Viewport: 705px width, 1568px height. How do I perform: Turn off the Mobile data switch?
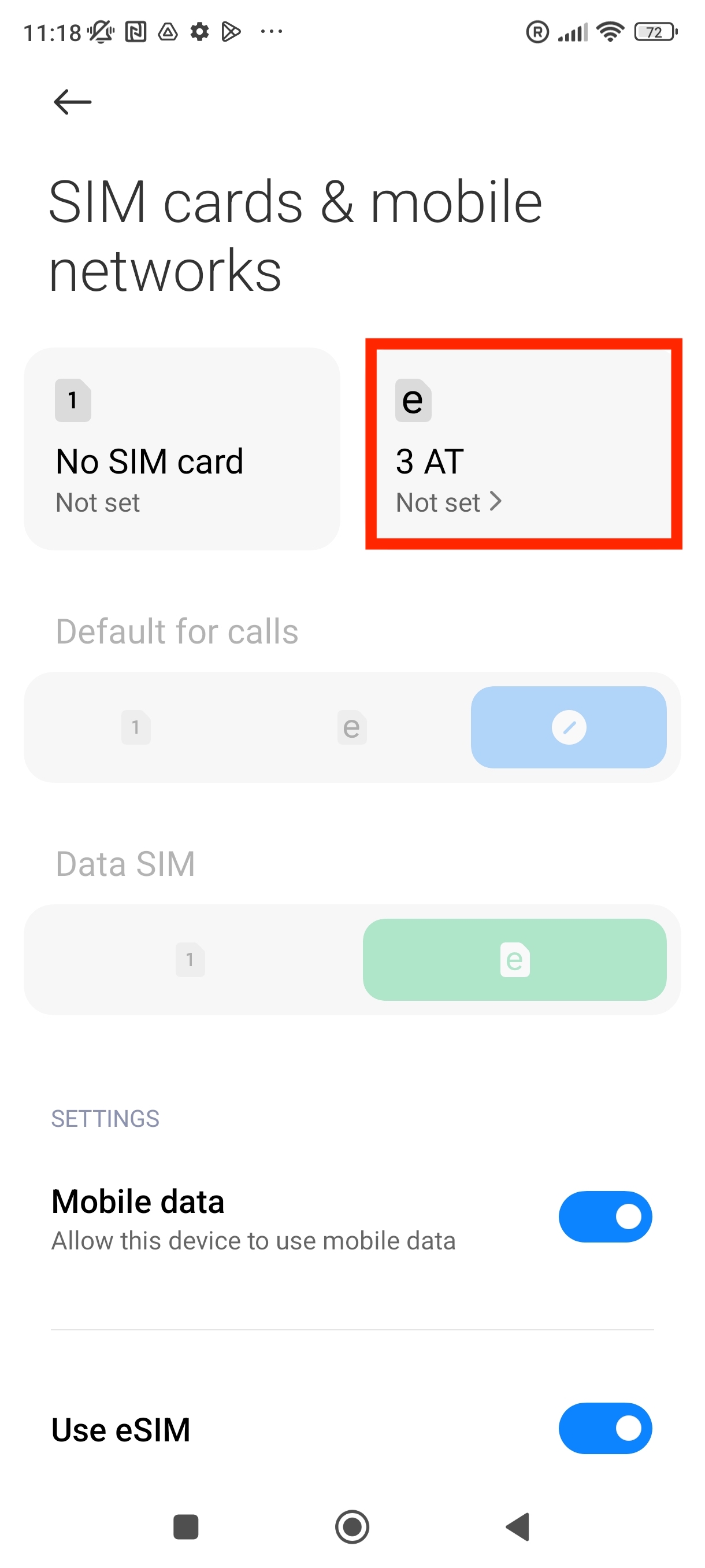click(604, 1216)
